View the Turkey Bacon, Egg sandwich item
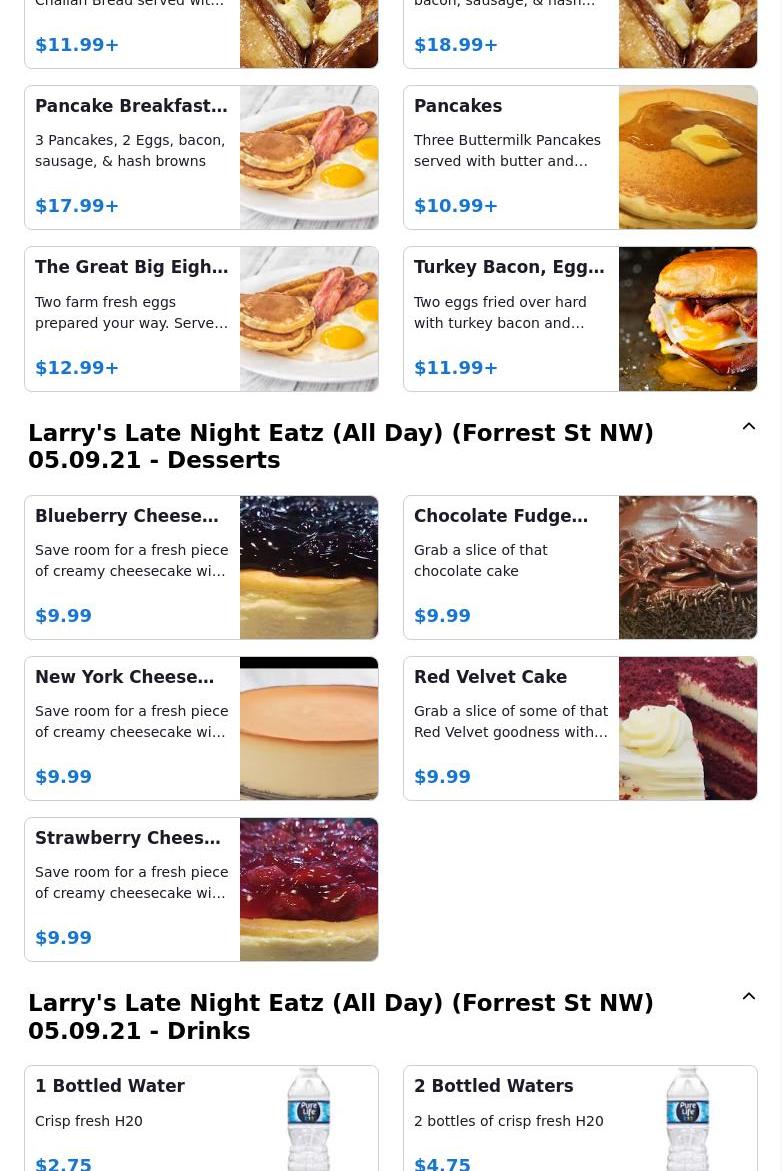This screenshot has height=1171, width=782. [580, 318]
